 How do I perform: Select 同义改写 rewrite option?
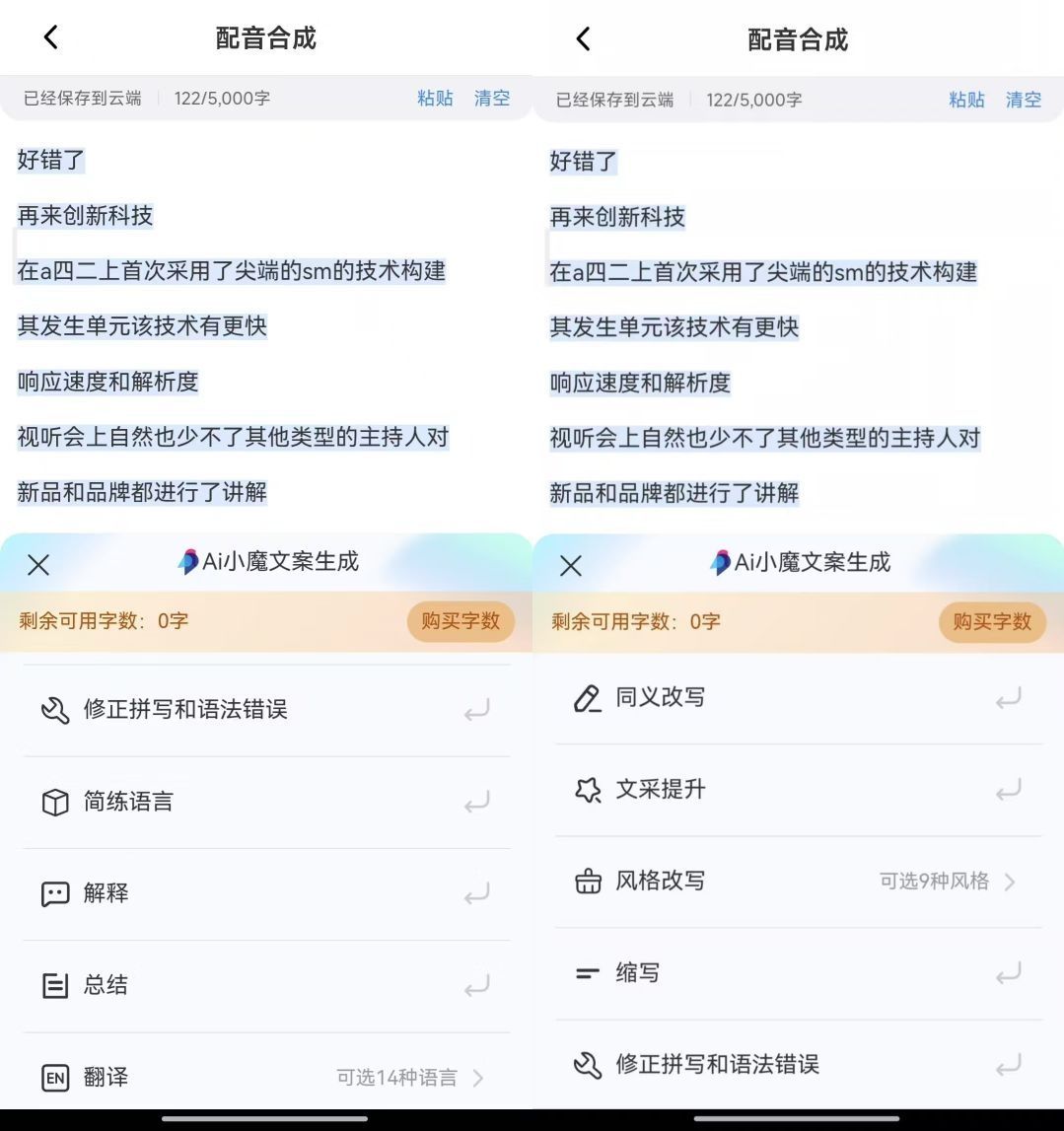pyautogui.click(x=660, y=698)
